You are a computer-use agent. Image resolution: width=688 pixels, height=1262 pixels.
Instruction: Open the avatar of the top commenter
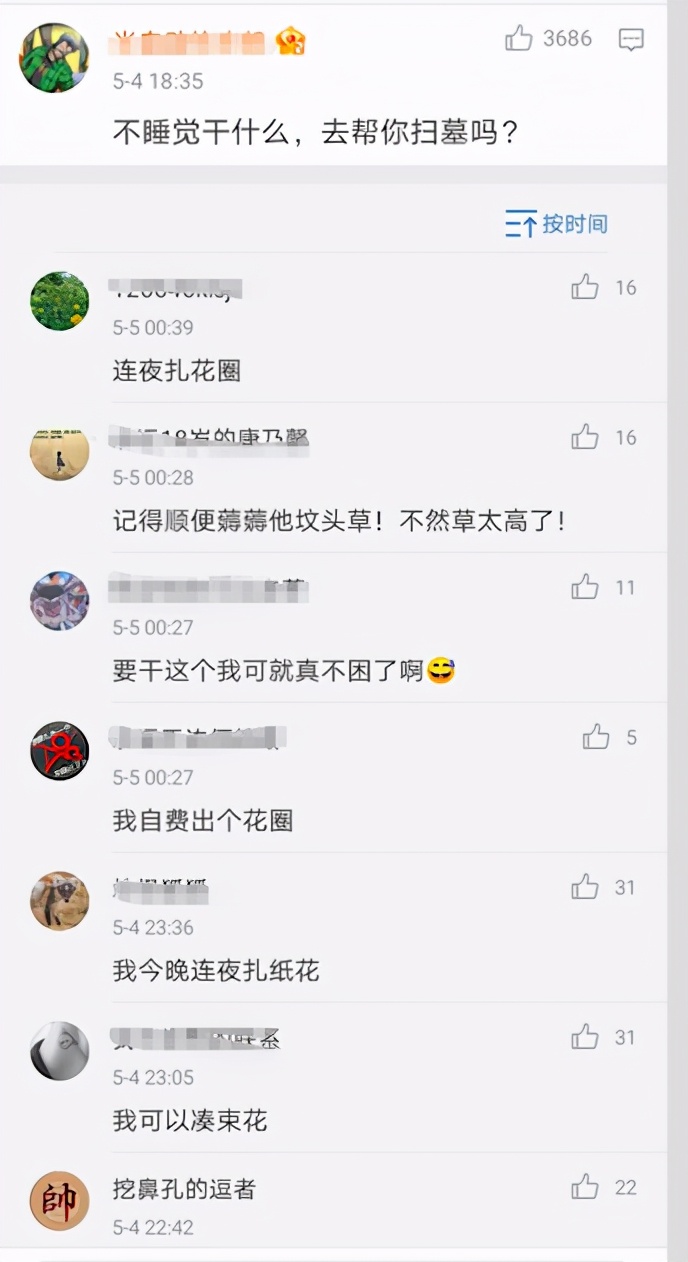(54, 58)
